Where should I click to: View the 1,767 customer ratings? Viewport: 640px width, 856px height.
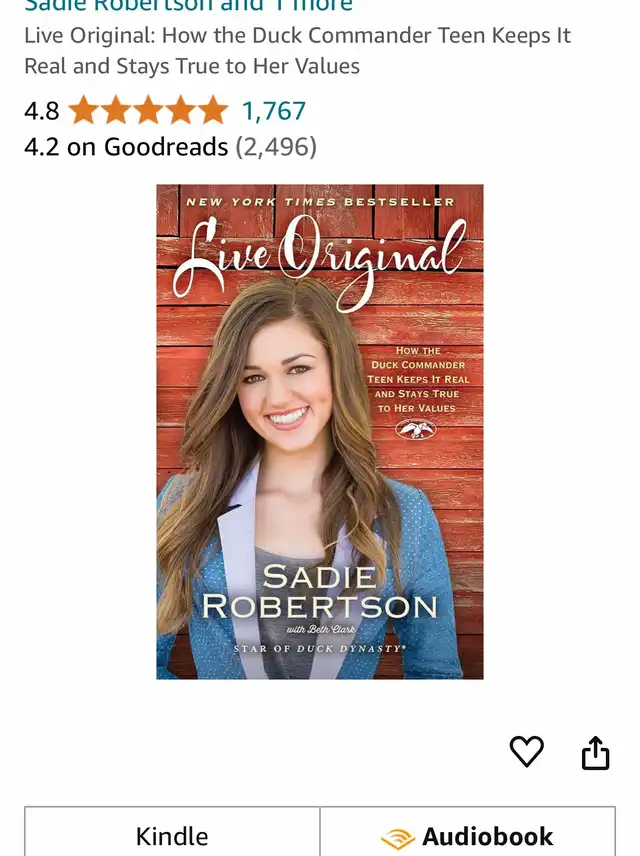pyautogui.click(x=274, y=111)
